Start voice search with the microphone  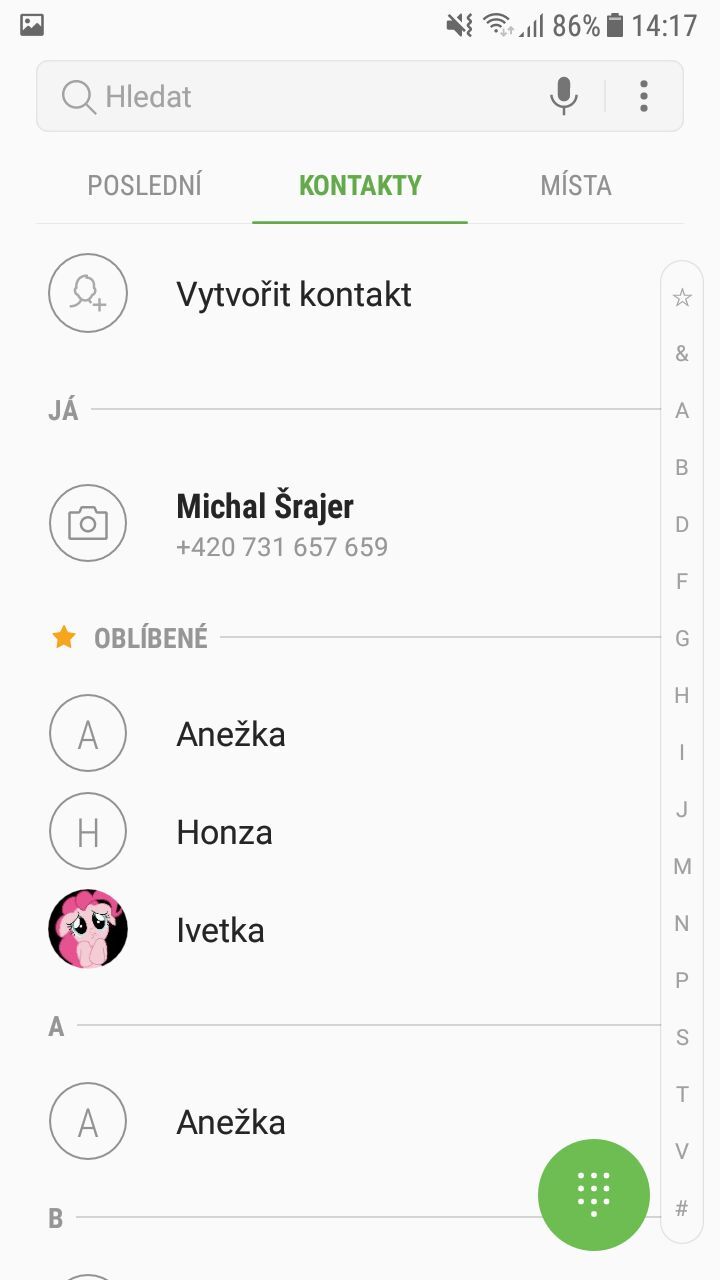point(564,96)
